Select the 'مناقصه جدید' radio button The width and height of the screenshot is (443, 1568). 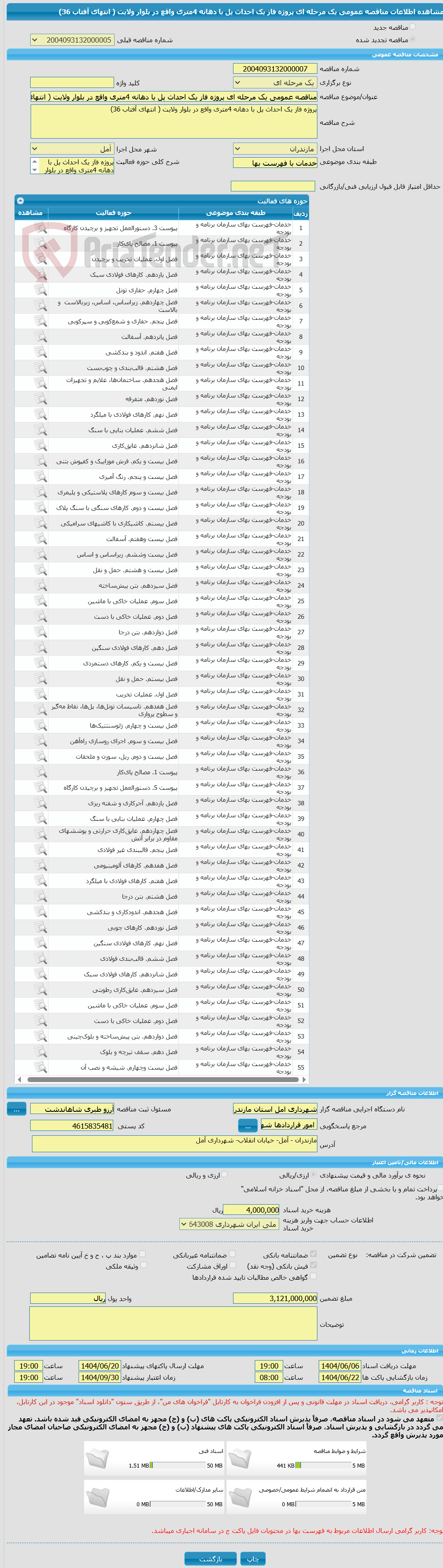(412, 27)
